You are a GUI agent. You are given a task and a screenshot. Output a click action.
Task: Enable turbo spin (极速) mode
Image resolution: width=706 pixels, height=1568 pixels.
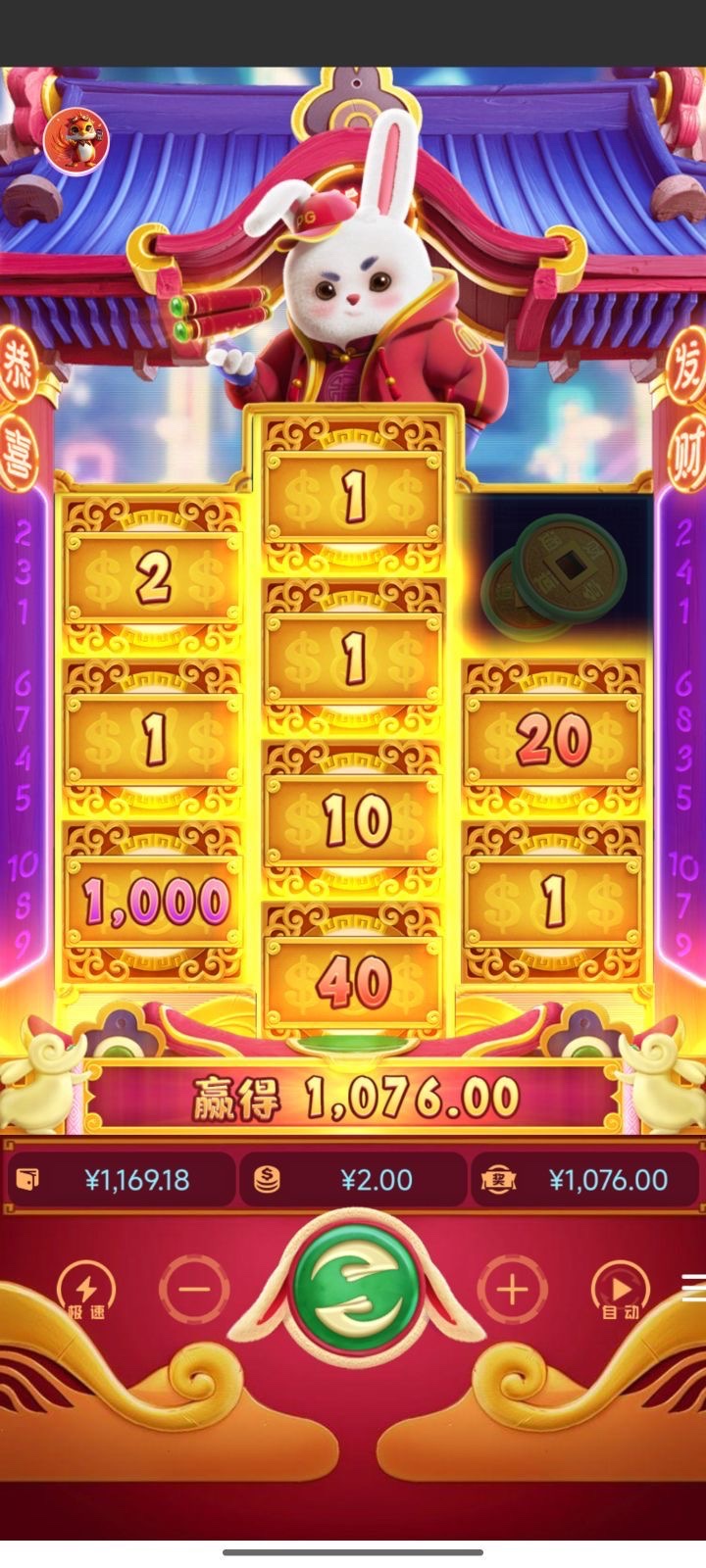coord(86,1290)
